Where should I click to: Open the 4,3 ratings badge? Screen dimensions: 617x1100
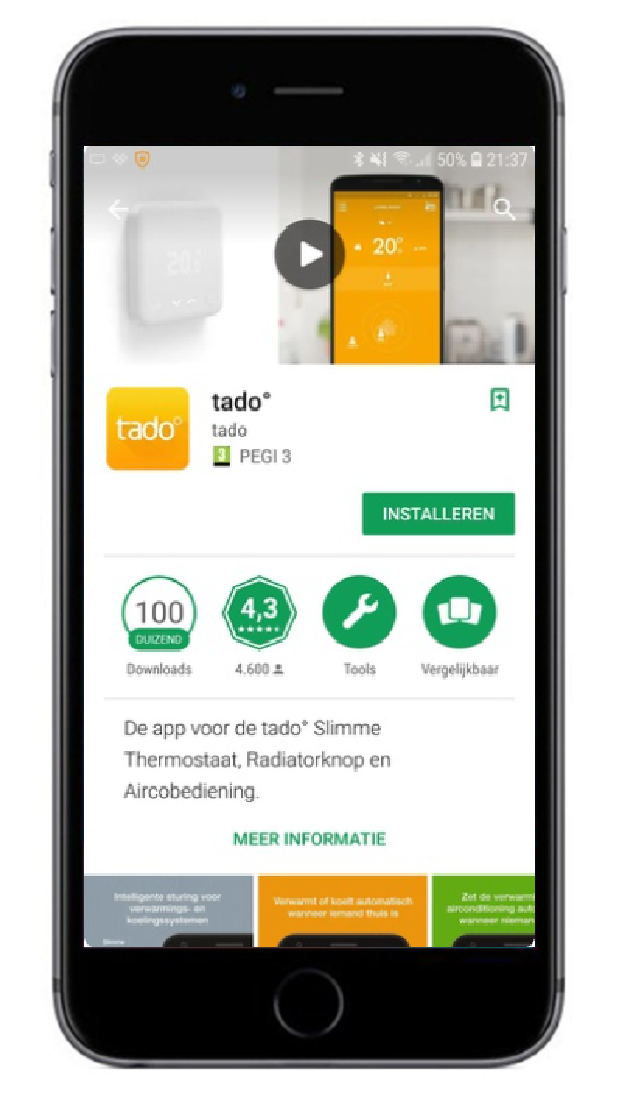258,612
